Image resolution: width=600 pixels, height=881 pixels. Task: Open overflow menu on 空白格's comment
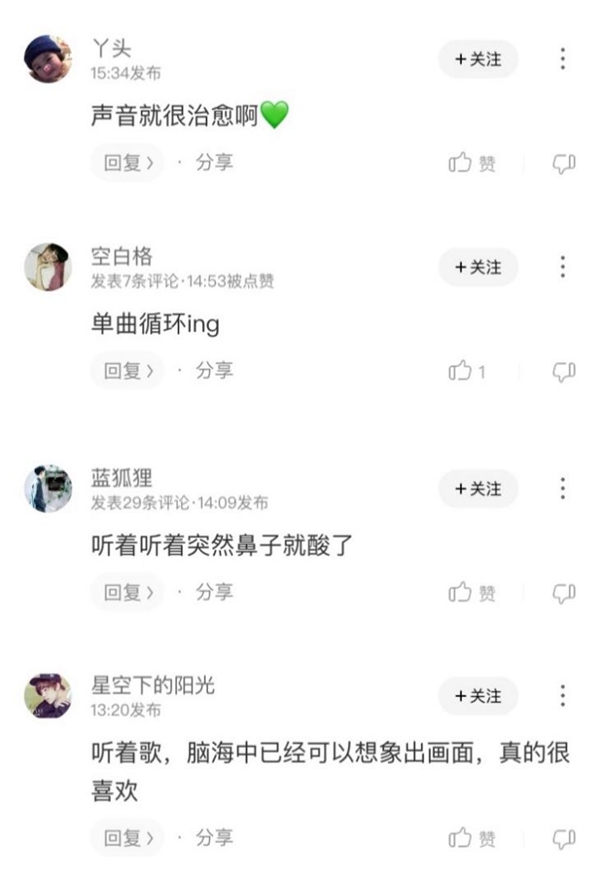(563, 267)
